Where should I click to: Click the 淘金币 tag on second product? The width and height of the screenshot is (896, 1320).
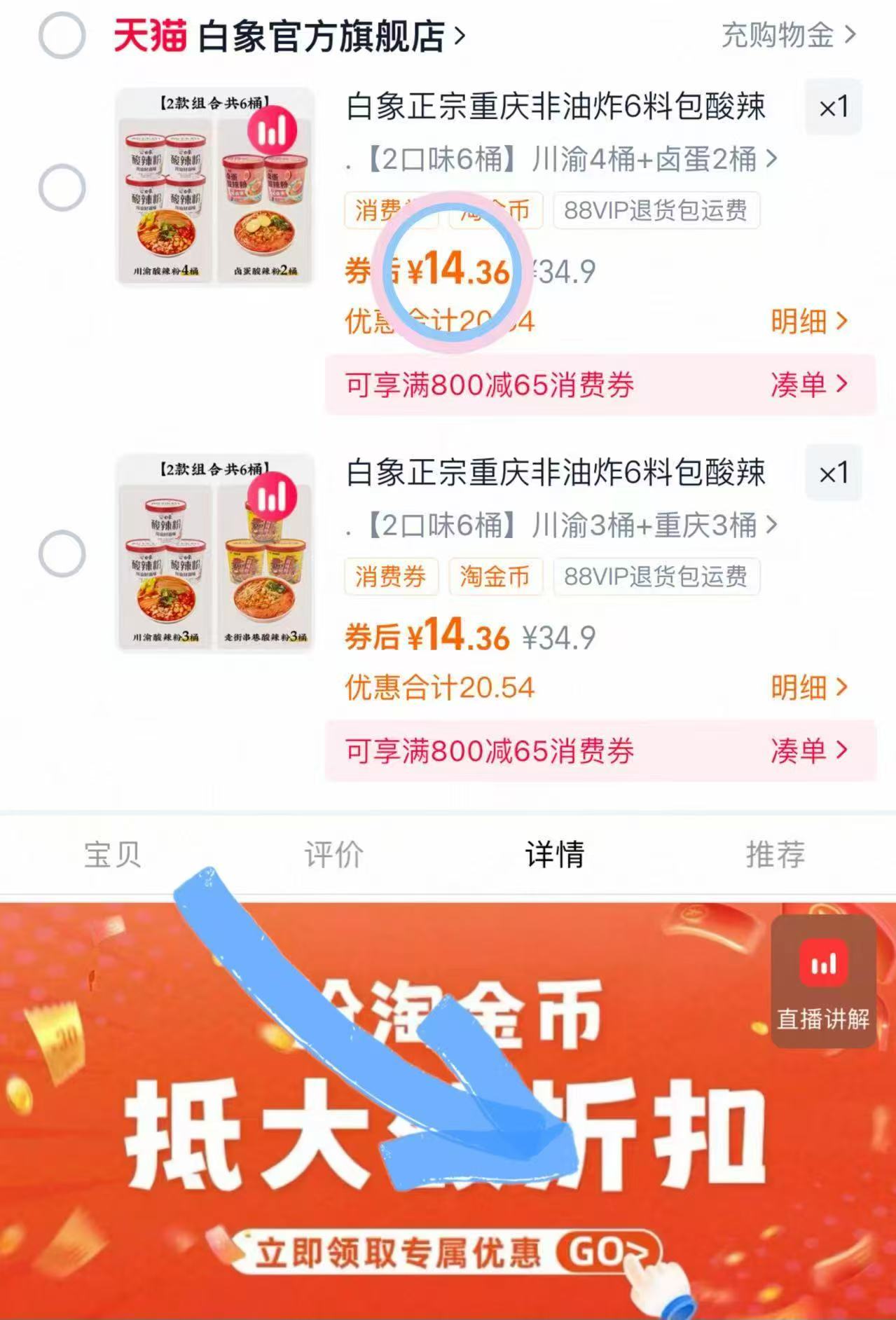pyautogui.click(x=495, y=576)
